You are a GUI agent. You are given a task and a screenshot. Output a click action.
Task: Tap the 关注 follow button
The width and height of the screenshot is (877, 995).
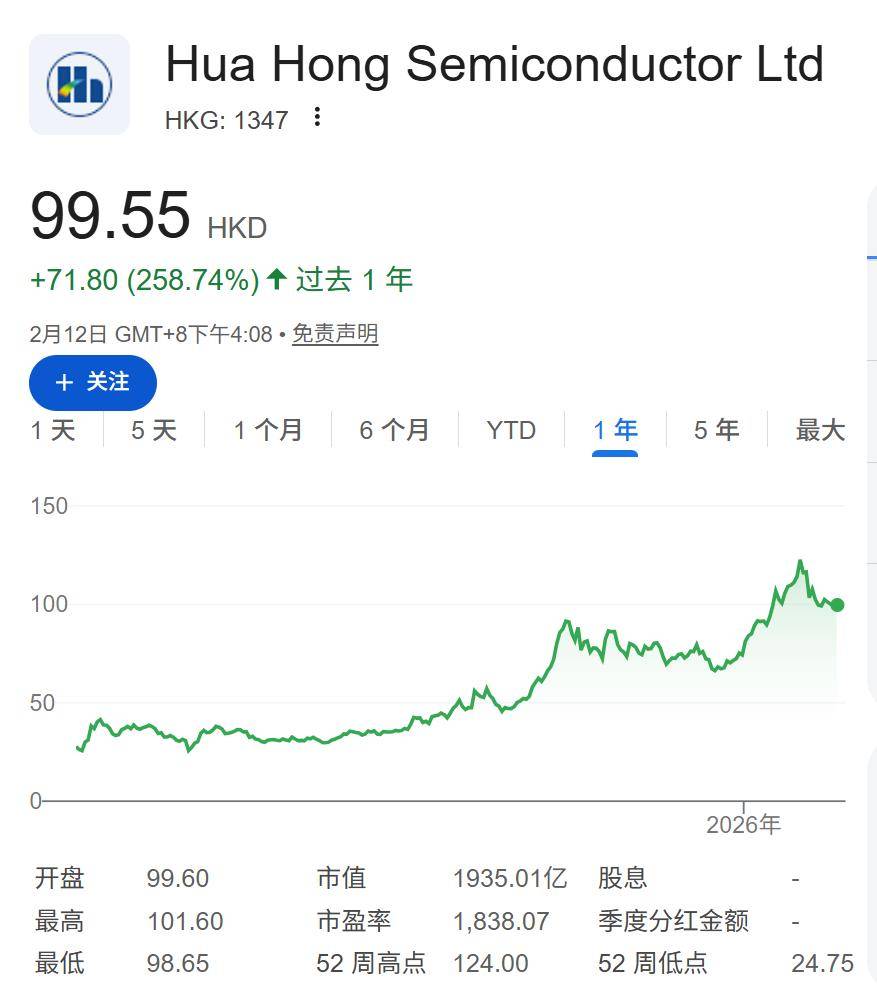93,382
